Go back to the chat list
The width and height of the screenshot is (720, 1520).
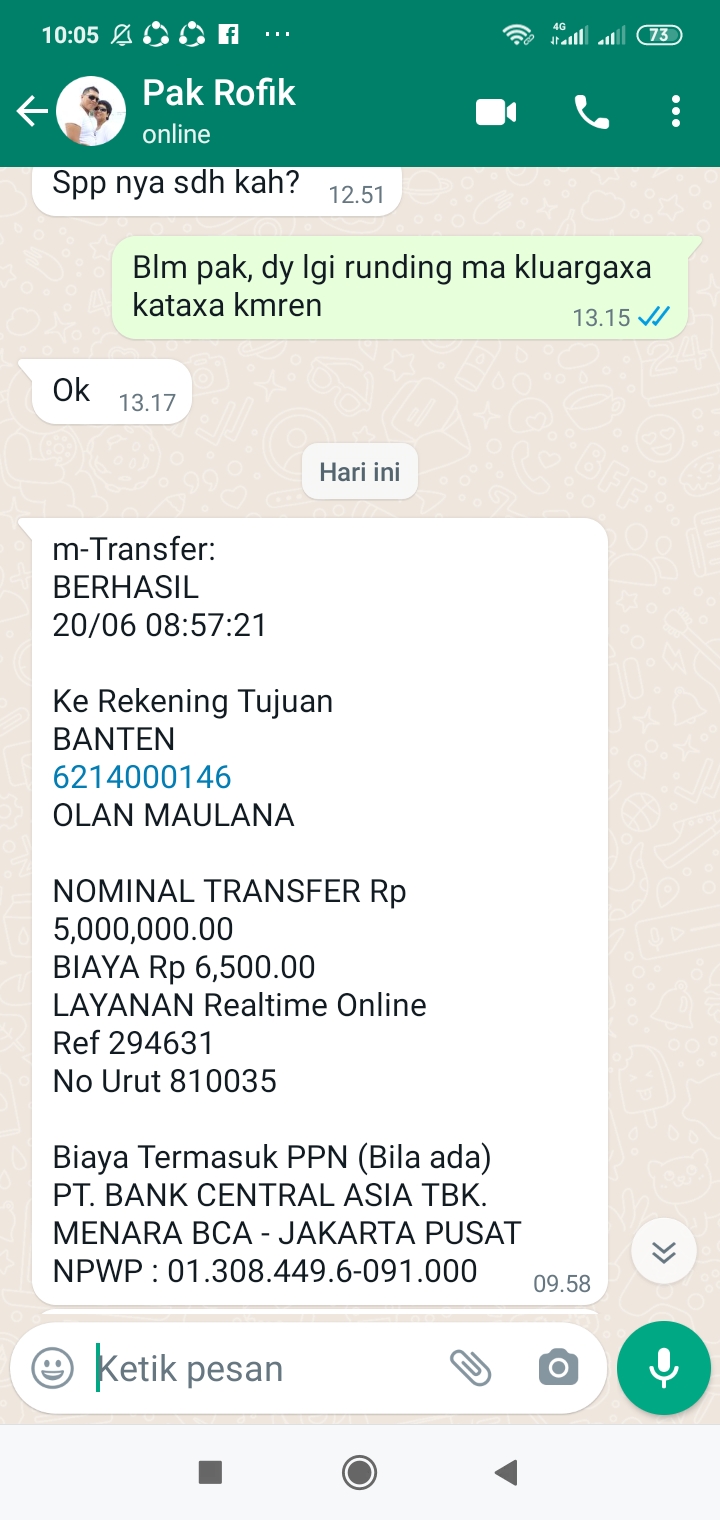(32, 111)
